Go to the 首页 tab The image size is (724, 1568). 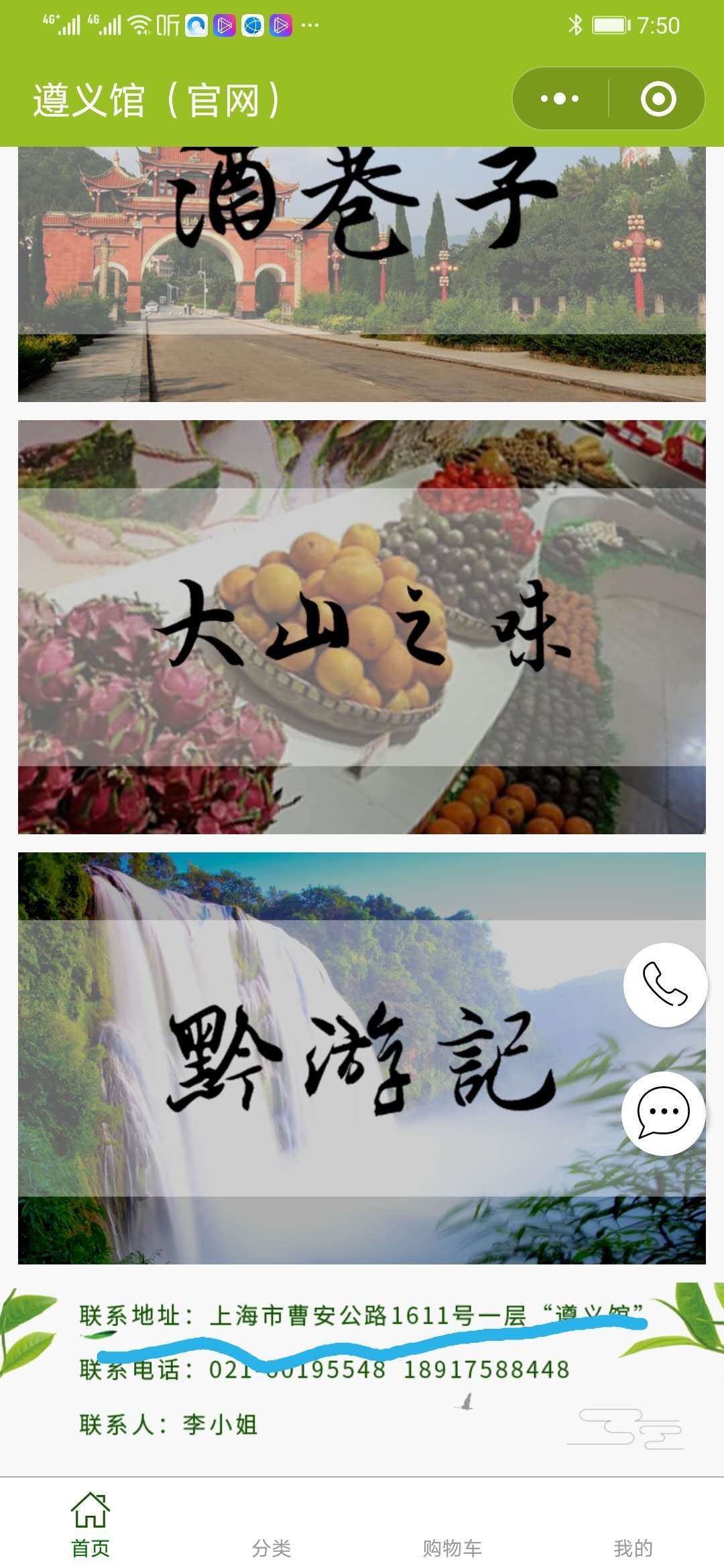pos(90,1525)
